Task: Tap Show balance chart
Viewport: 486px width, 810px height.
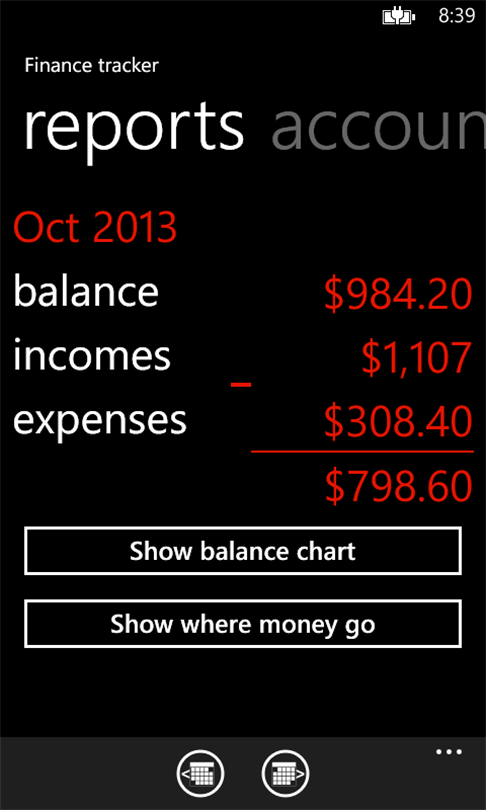Action: click(x=243, y=551)
